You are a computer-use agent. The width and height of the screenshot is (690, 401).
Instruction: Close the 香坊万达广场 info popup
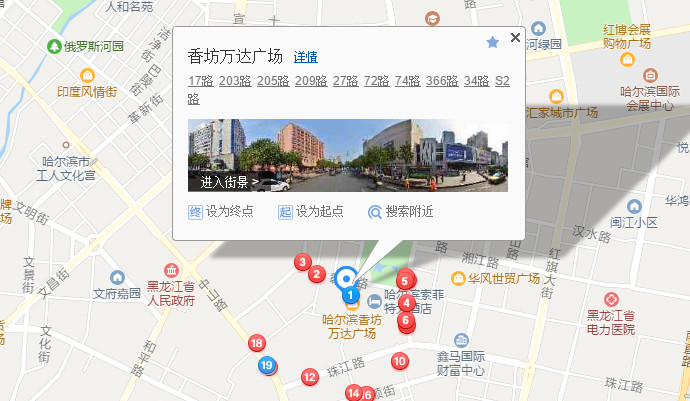(515, 38)
